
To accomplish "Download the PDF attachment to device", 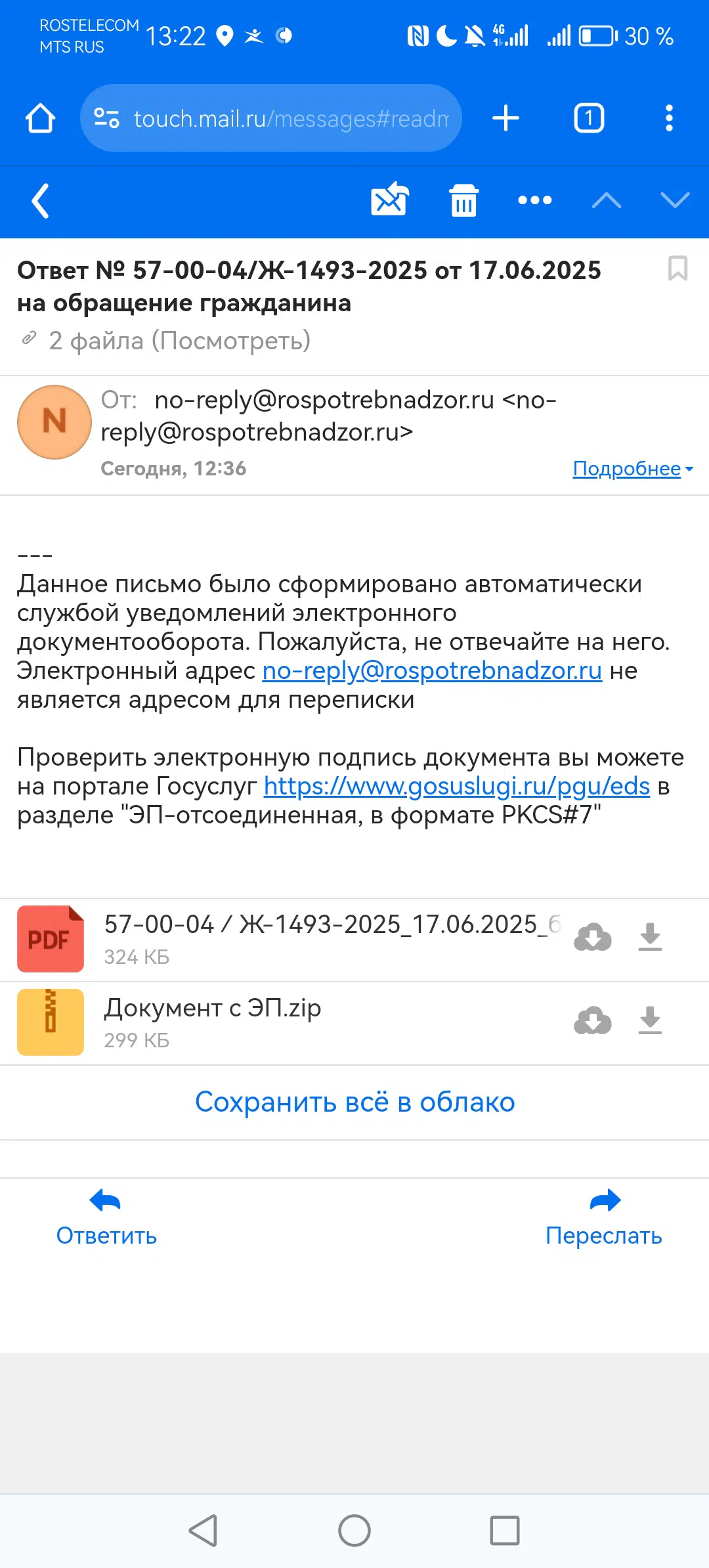I will point(650,938).
